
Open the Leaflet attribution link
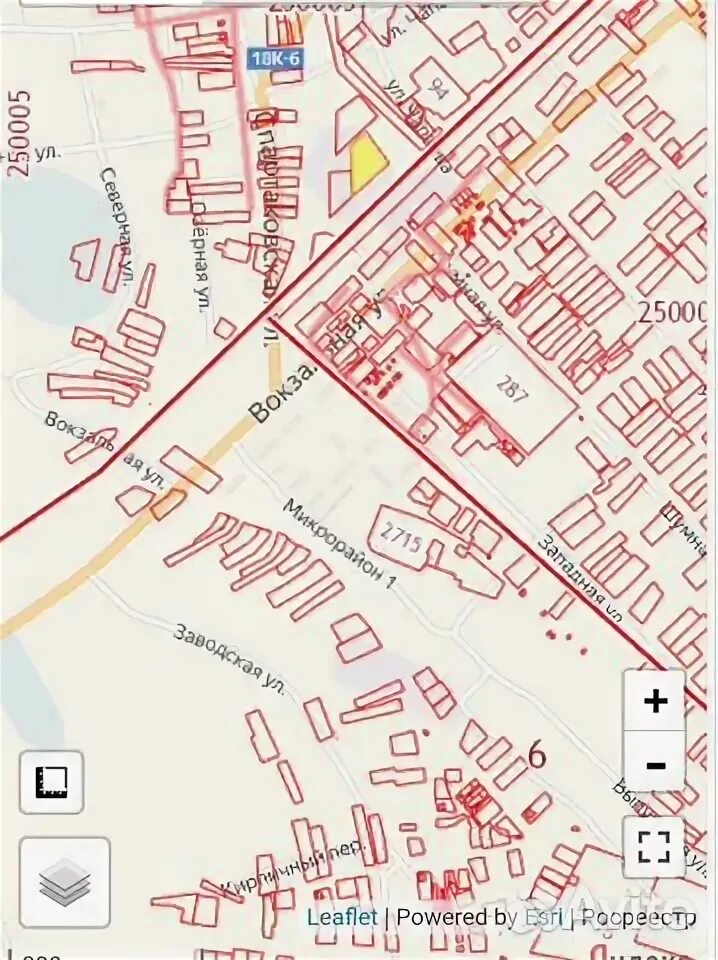click(x=342, y=917)
